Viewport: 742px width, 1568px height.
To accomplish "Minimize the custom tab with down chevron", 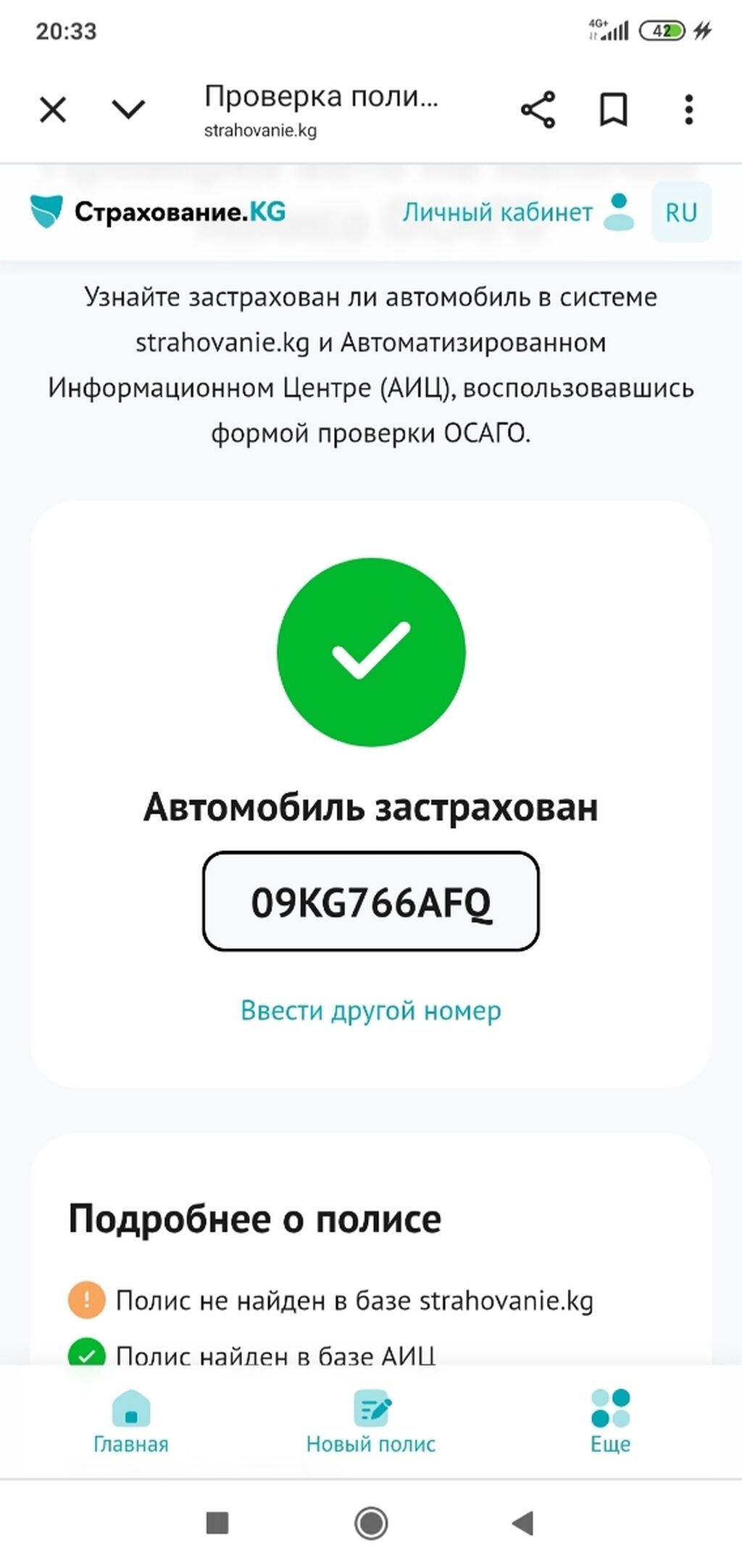I will pos(128,109).
